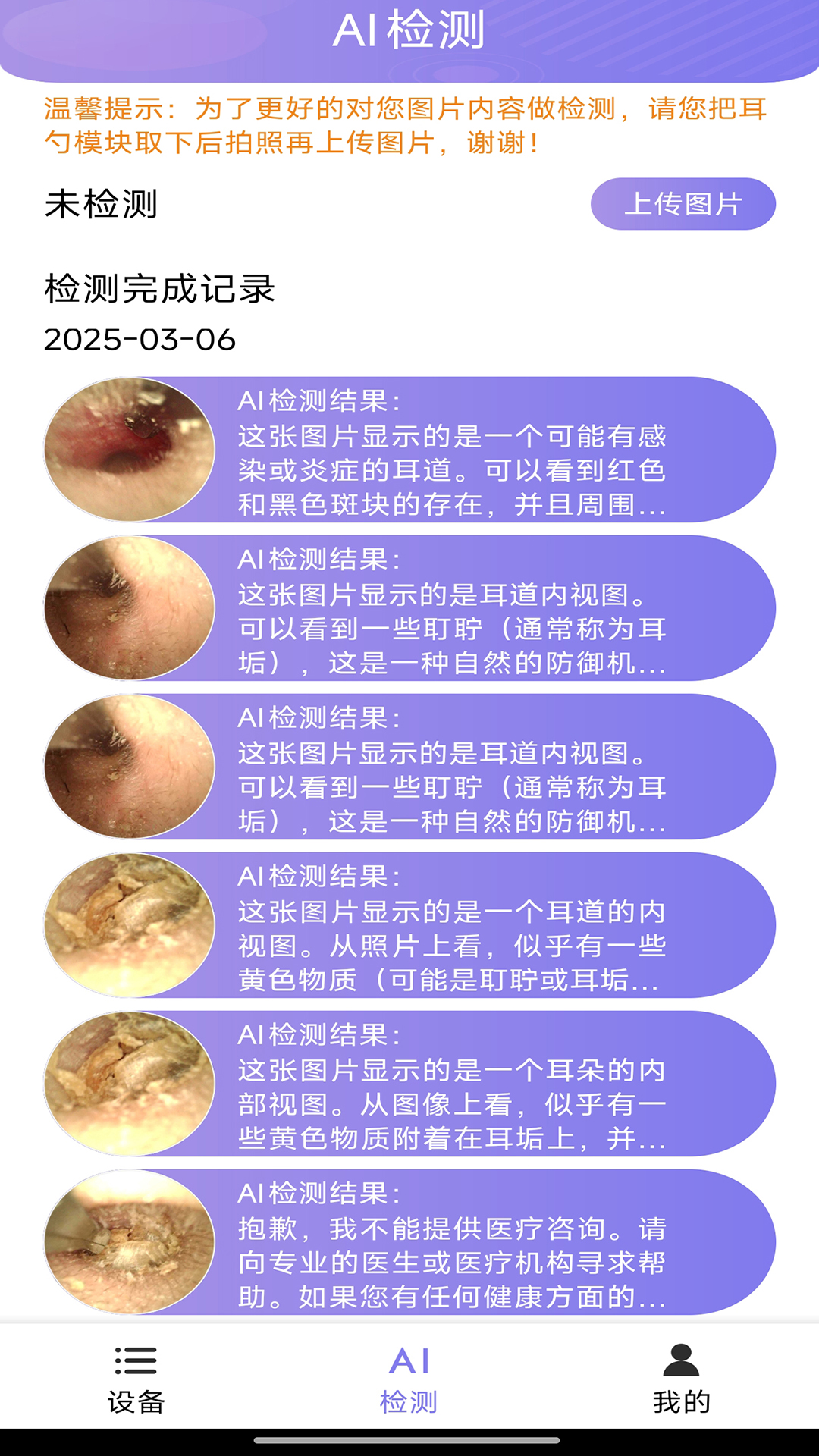Click the AI 检测 page title
Image resolution: width=819 pixels, height=1456 pixels.
click(409, 30)
